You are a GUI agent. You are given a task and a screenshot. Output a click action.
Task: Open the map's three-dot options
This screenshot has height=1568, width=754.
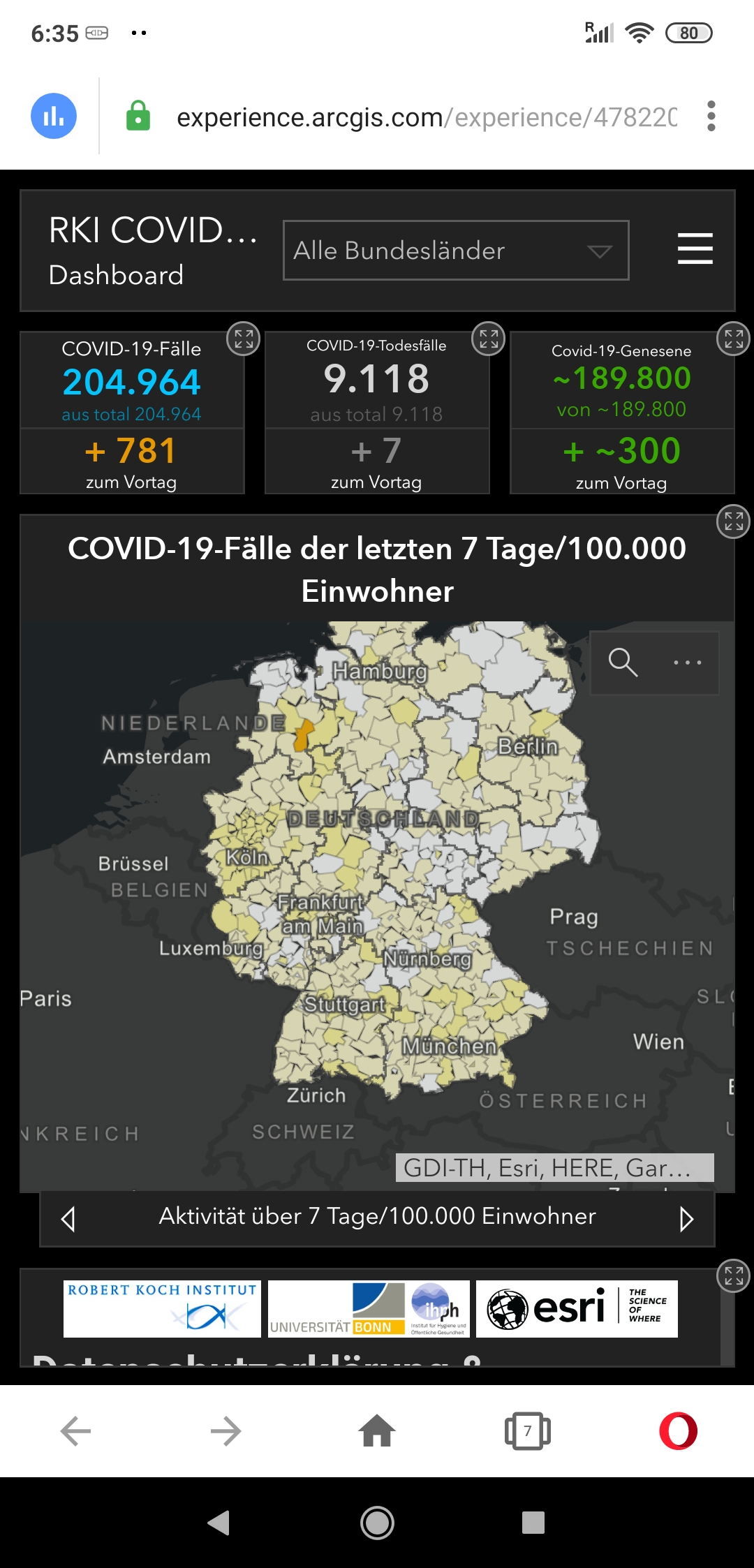point(687,663)
